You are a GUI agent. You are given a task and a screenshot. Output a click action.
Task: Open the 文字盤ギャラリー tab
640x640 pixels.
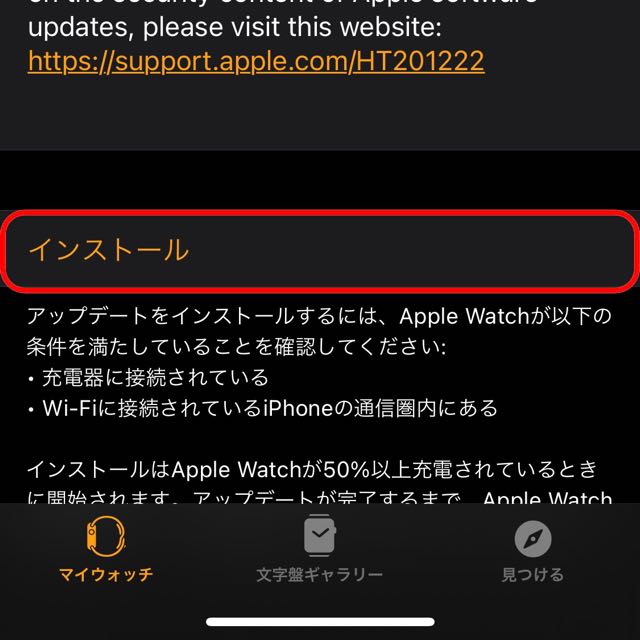point(319,551)
